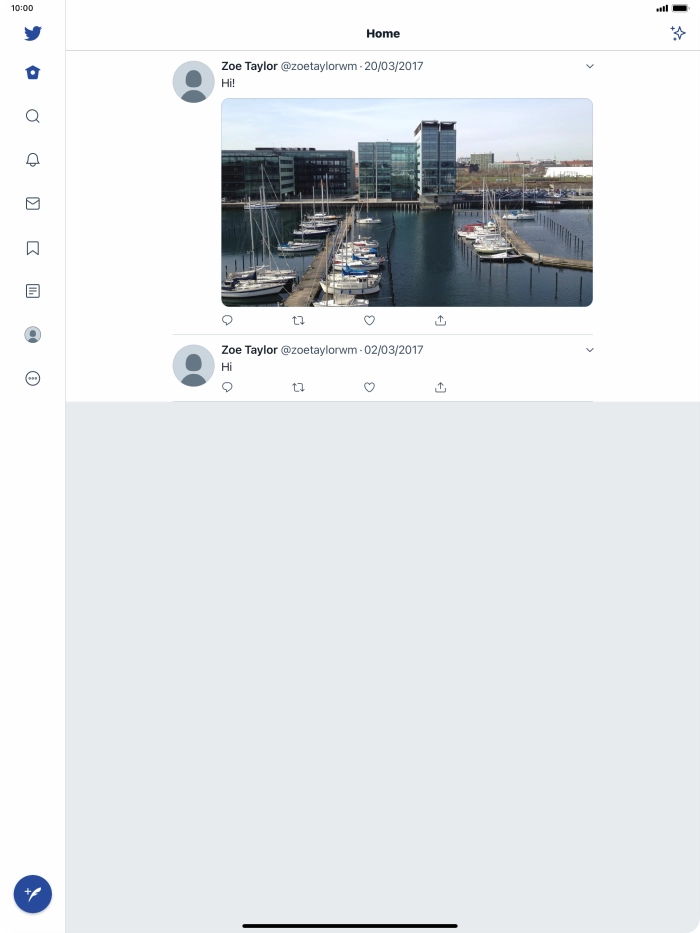Expand the dropdown on the 02/03/2017 tweet
The height and width of the screenshot is (933, 700).
[x=589, y=350]
